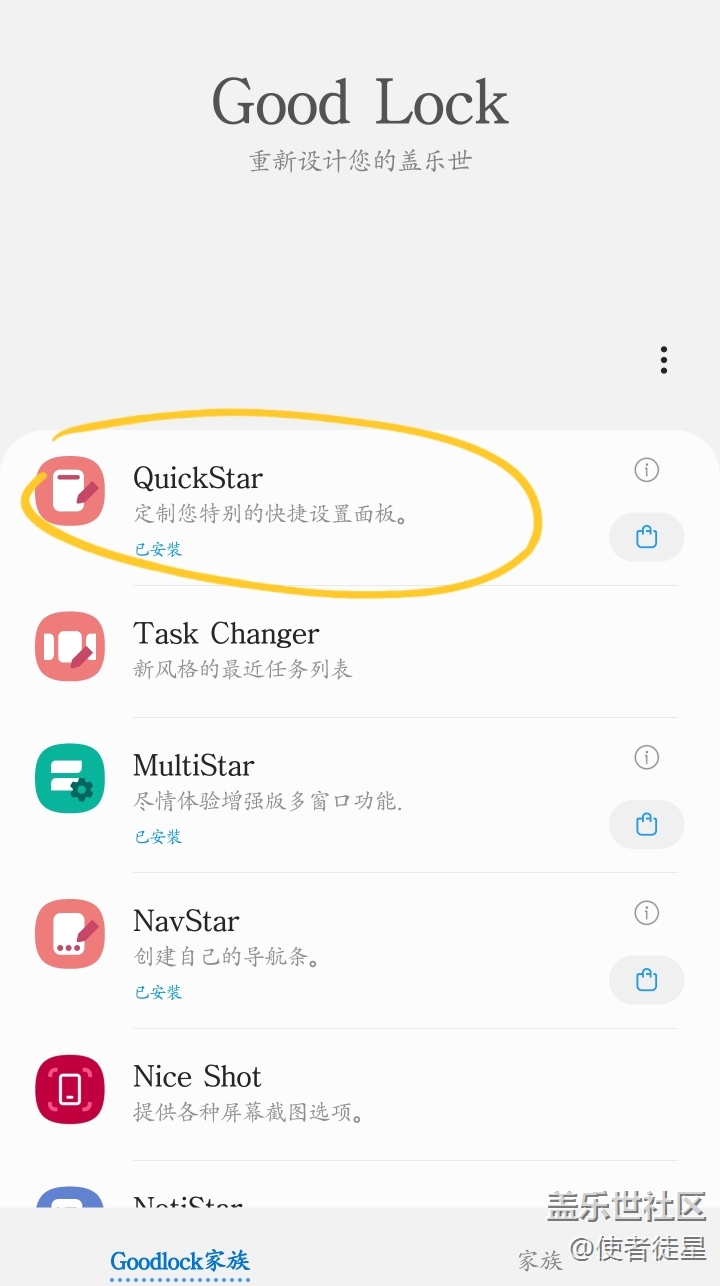Switch to the Goodlock家族 tab
Viewport: 720px width, 1286px height.
180,1261
